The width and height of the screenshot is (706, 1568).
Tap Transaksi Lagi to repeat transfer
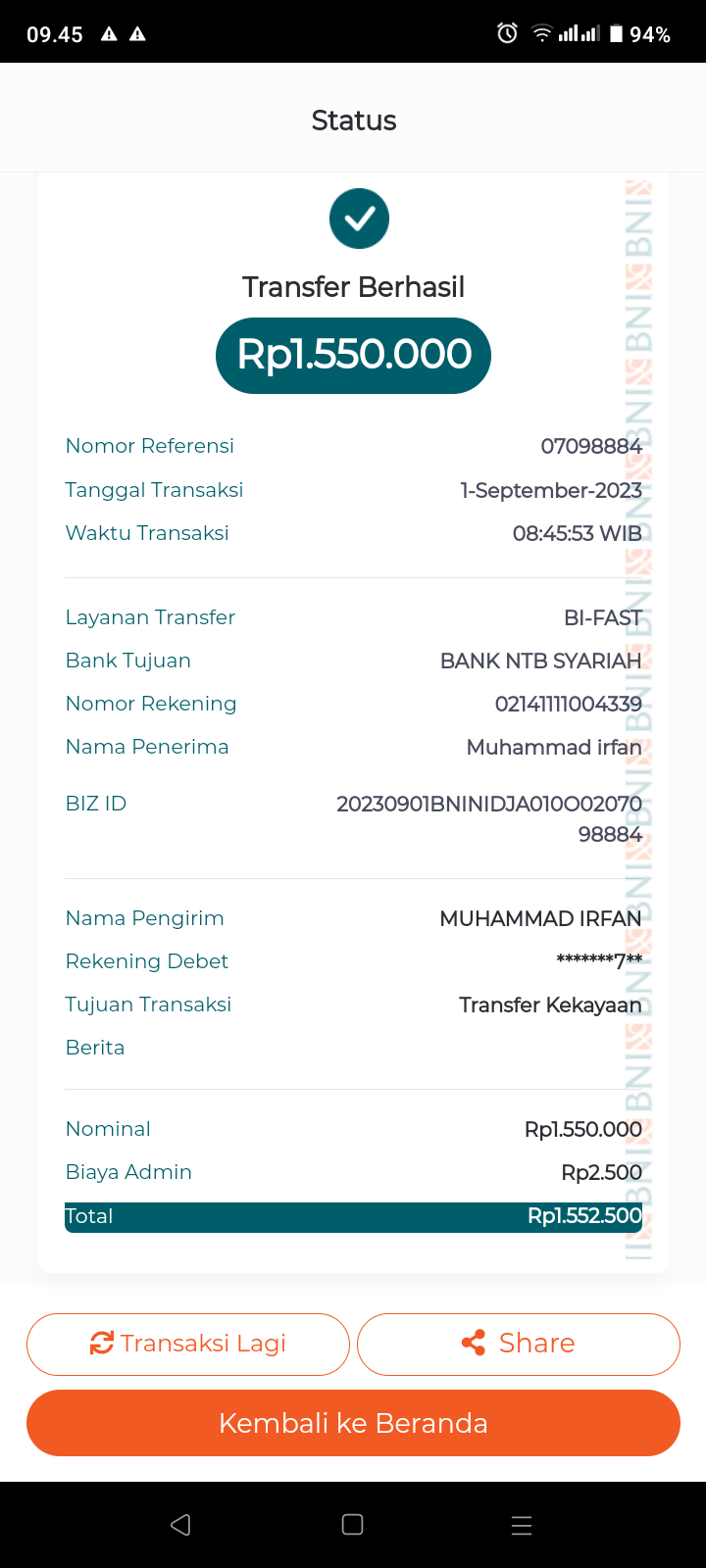188,1344
